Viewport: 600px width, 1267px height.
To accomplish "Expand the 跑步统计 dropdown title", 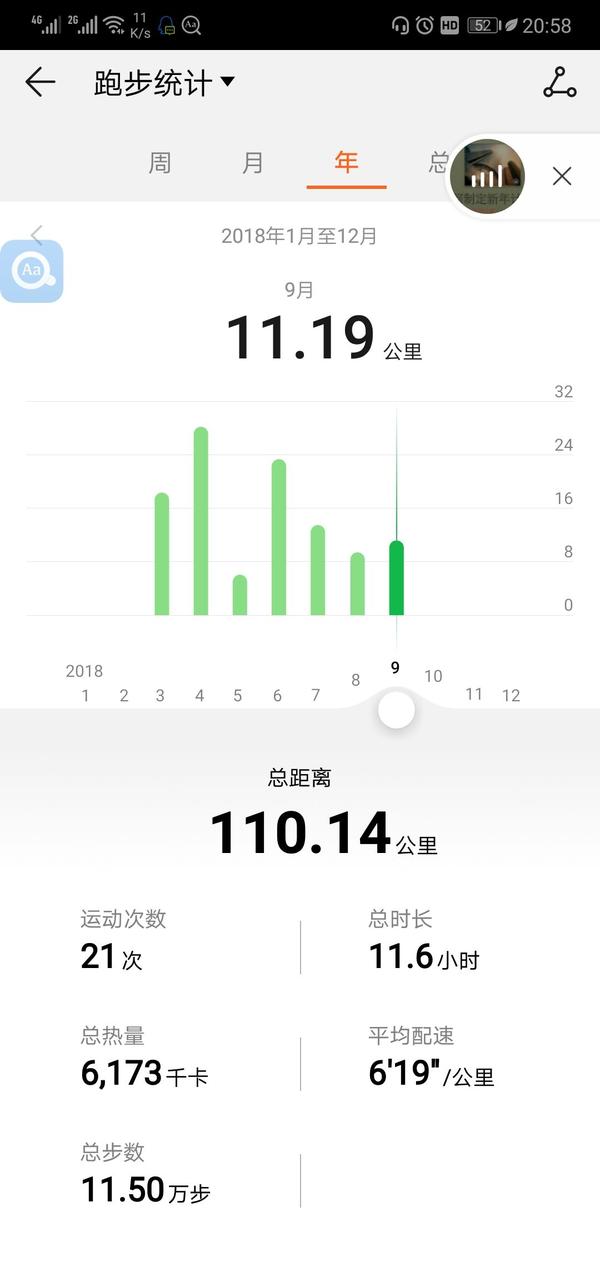I will [164, 83].
